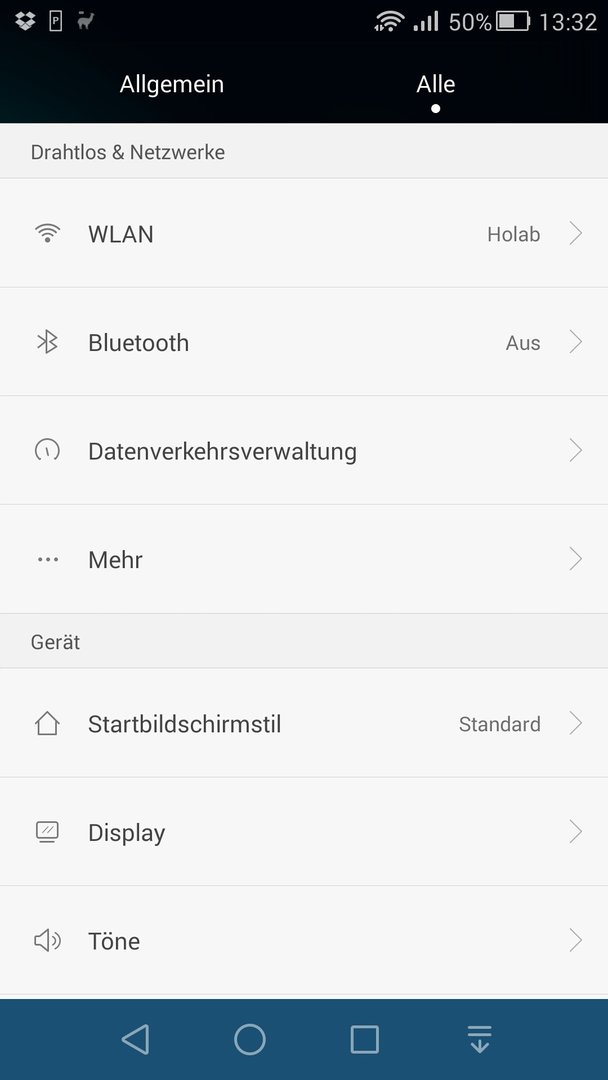Go to the home screen
The image size is (608, 1080).
click(x=249, y=1039)
